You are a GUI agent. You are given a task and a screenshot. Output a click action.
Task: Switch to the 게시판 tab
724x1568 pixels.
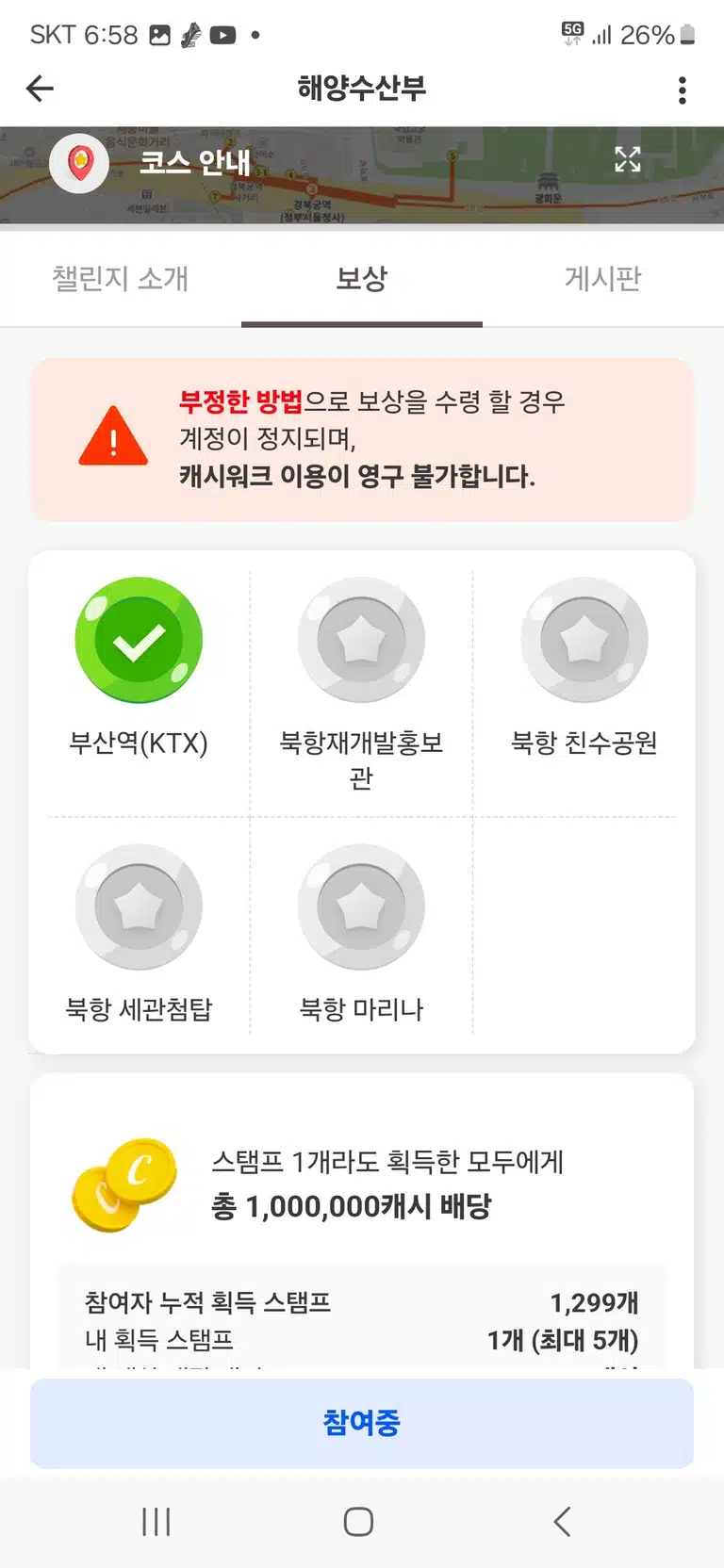[x=603, y=279]
